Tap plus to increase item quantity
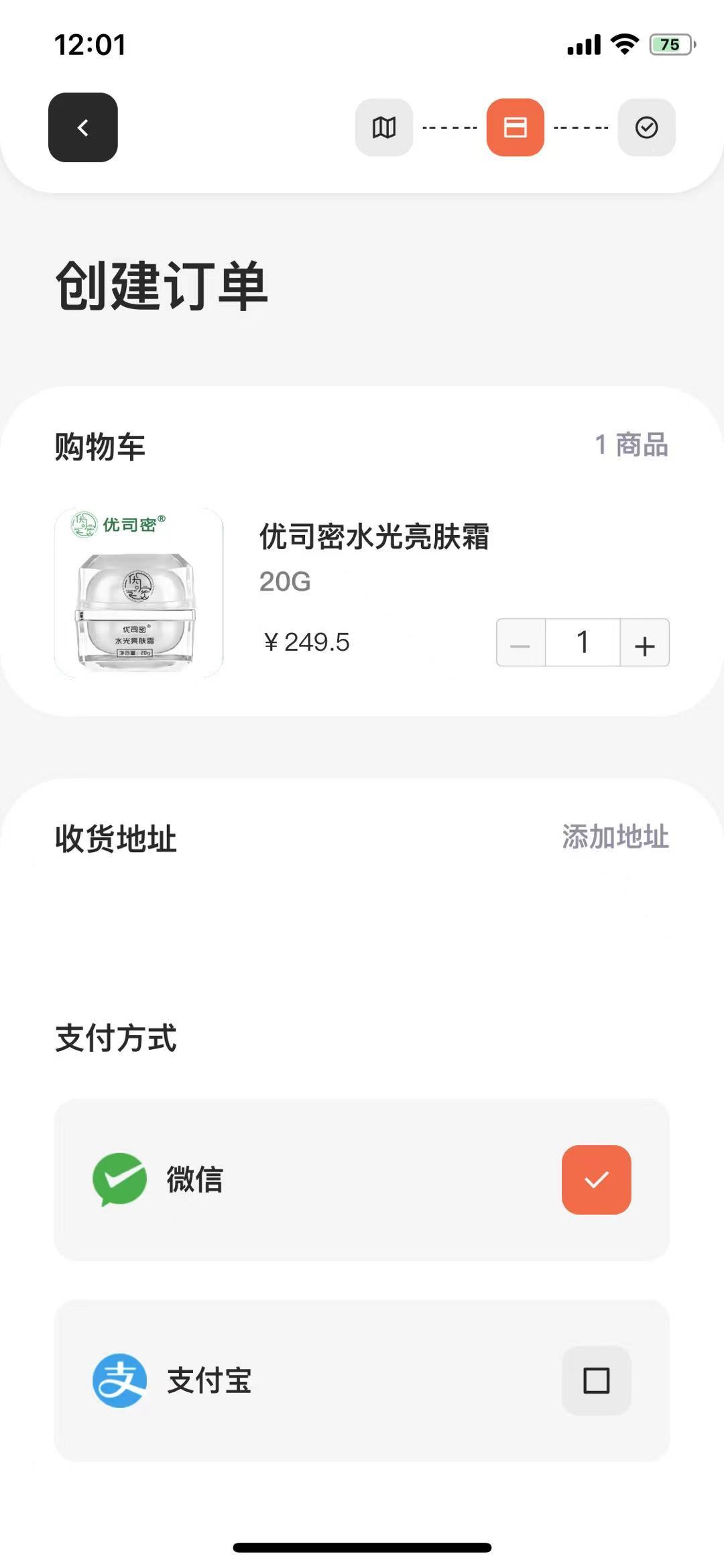The width and height of the screenshot is (724, 1568). click(644, 642)
